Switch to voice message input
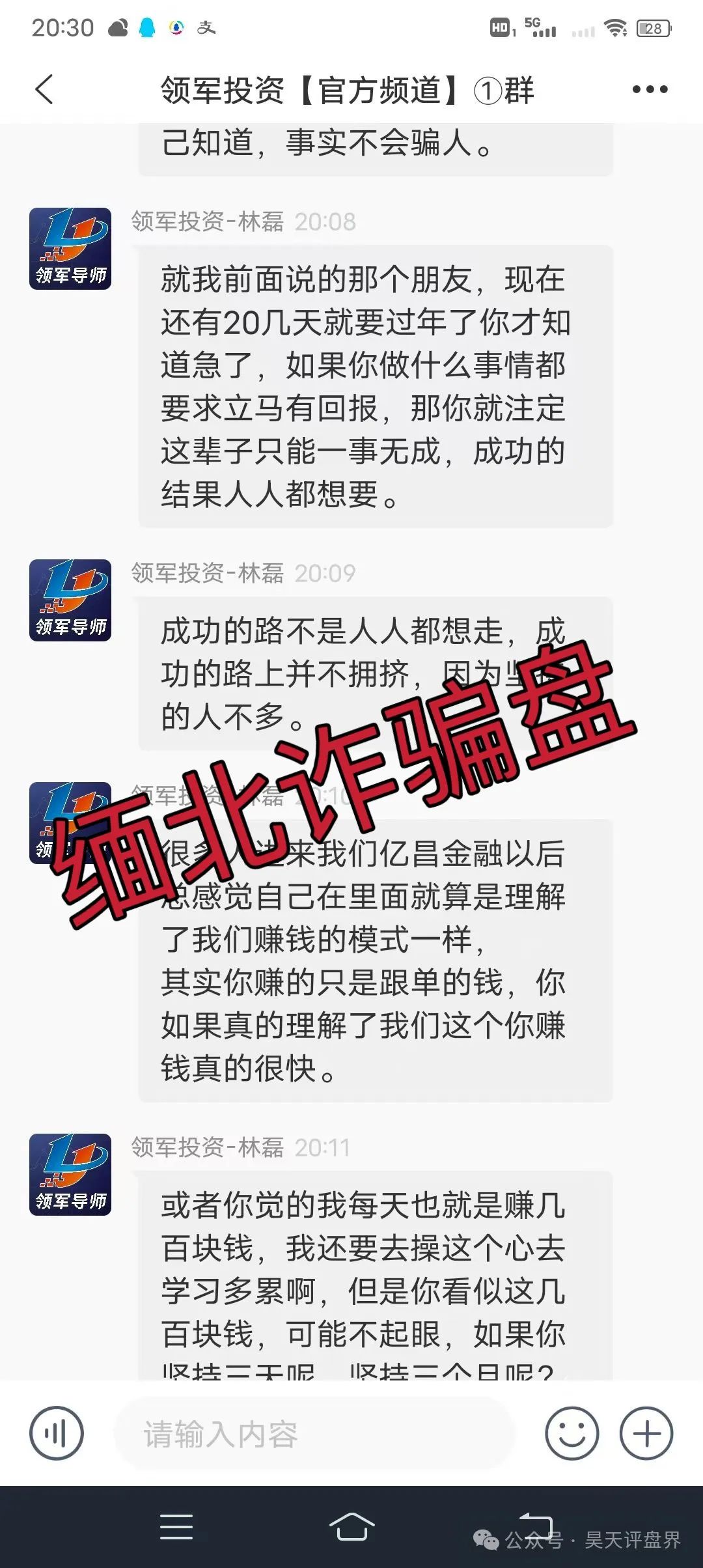Viewport: 703px width, 1568px height. [x=57, y=1433]
